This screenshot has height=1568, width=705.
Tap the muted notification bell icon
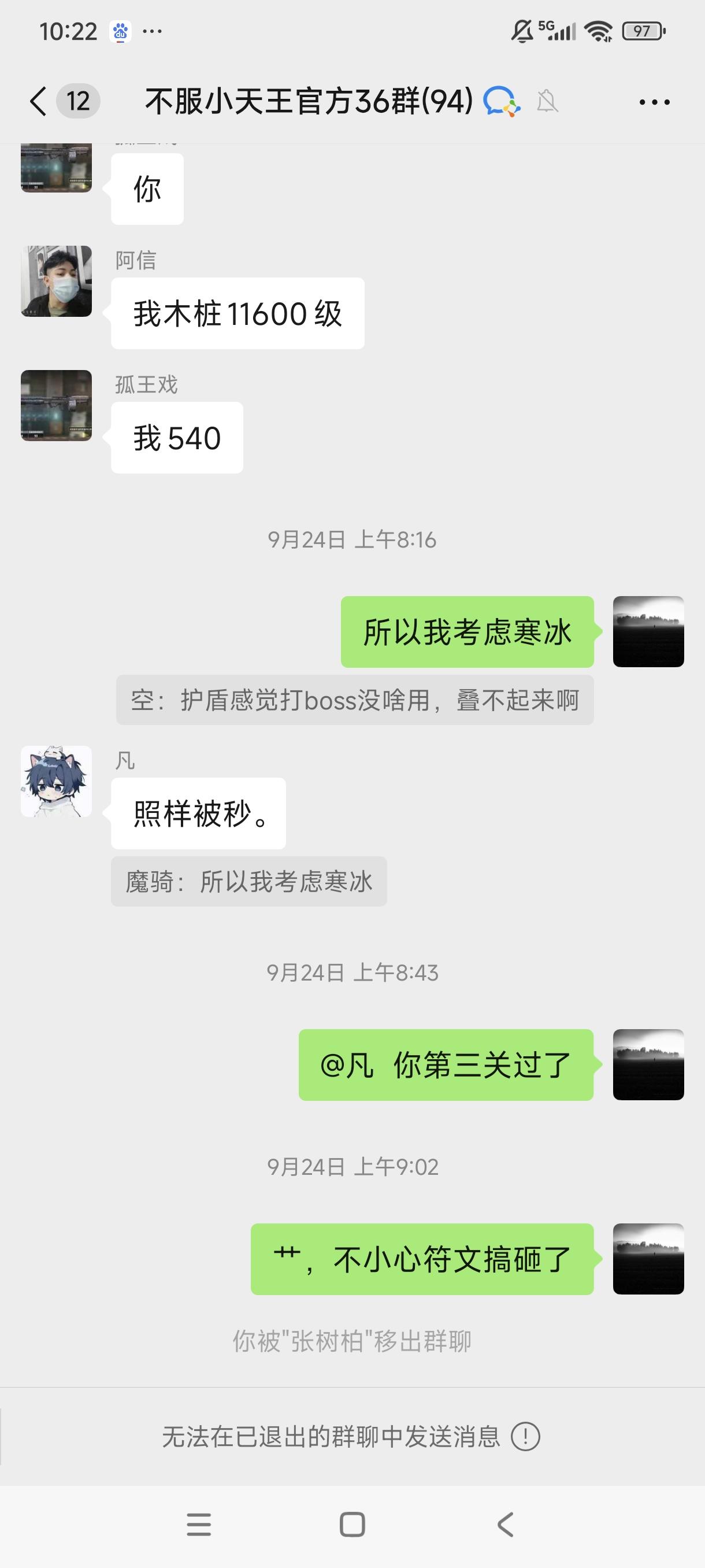548,102
